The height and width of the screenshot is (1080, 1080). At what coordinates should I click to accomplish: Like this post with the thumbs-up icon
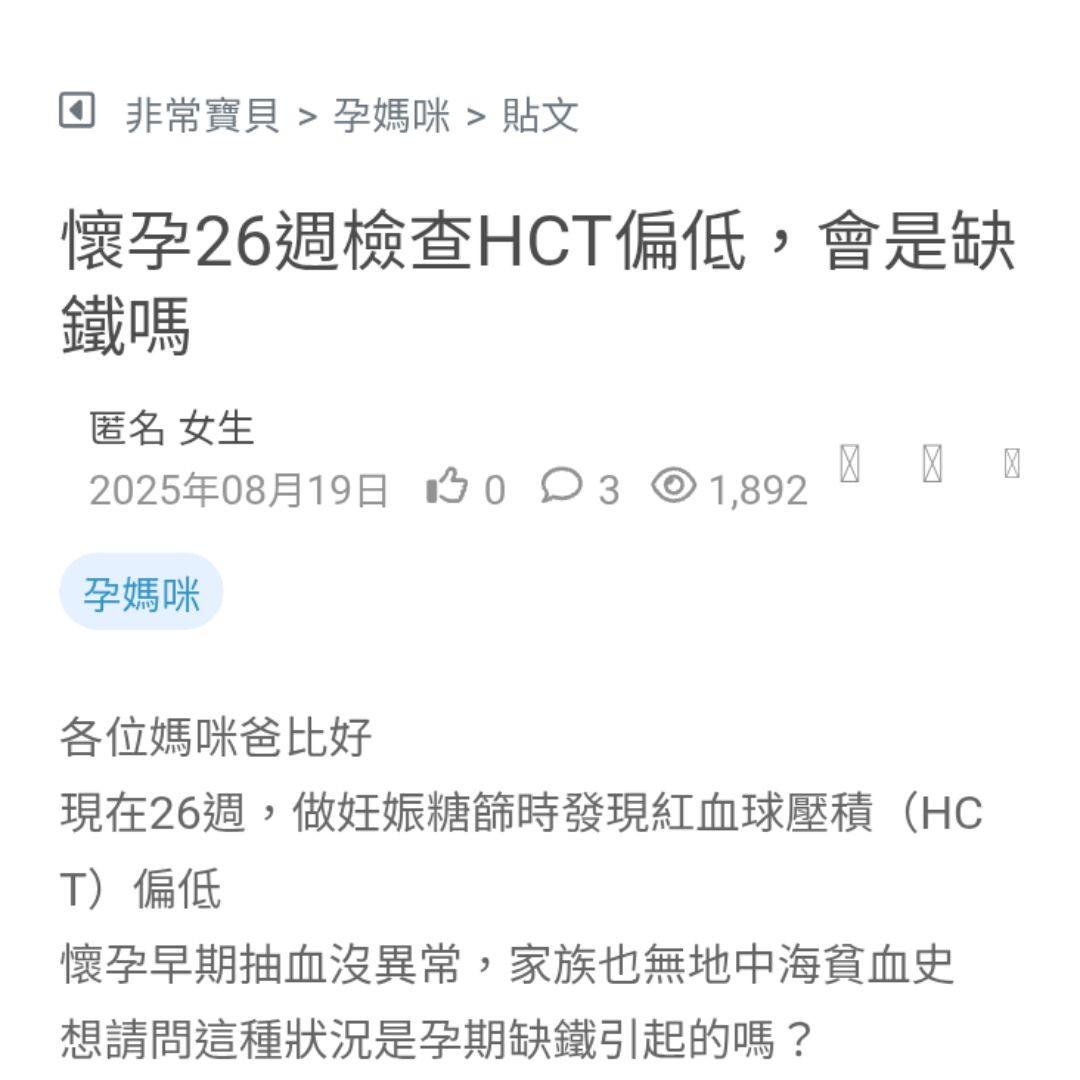[x=446, y=488]
